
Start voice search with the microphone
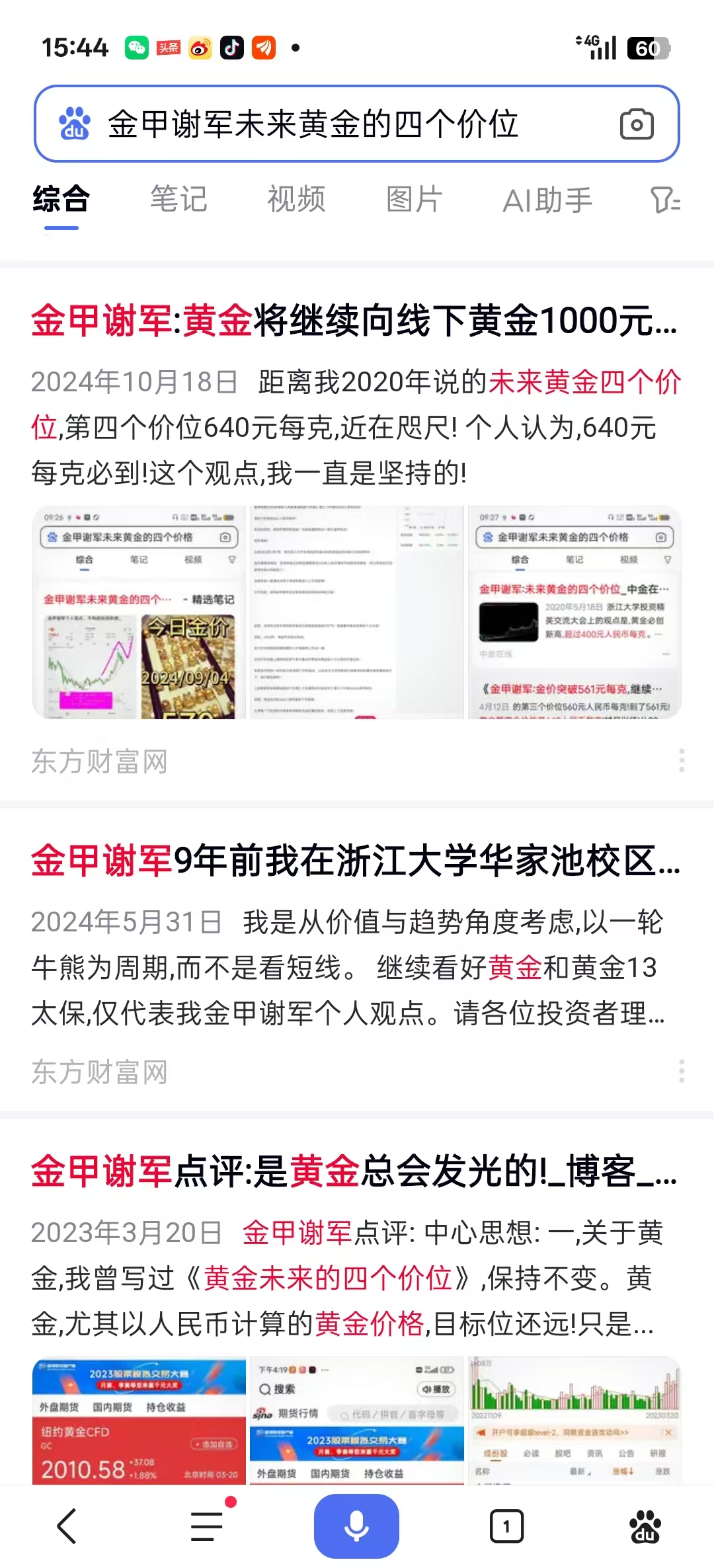tap(356, 1526)
